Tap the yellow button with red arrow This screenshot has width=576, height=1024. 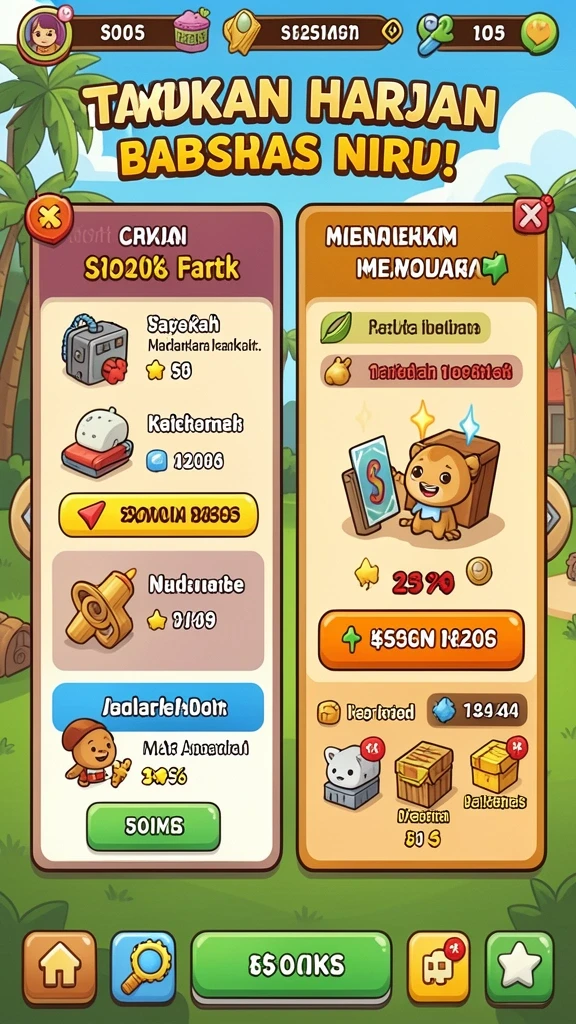click(x=159, y=515)
